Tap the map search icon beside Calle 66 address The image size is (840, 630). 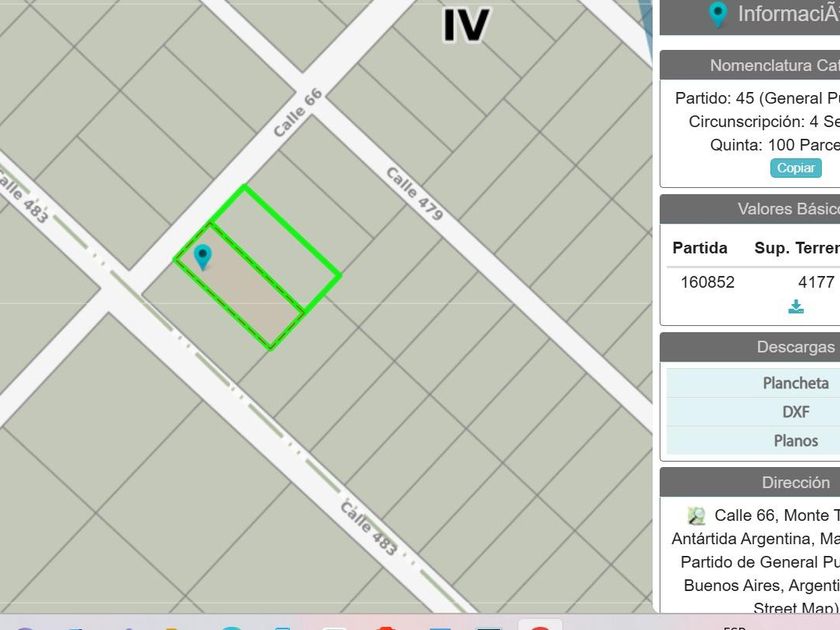[x=696, y=516]
